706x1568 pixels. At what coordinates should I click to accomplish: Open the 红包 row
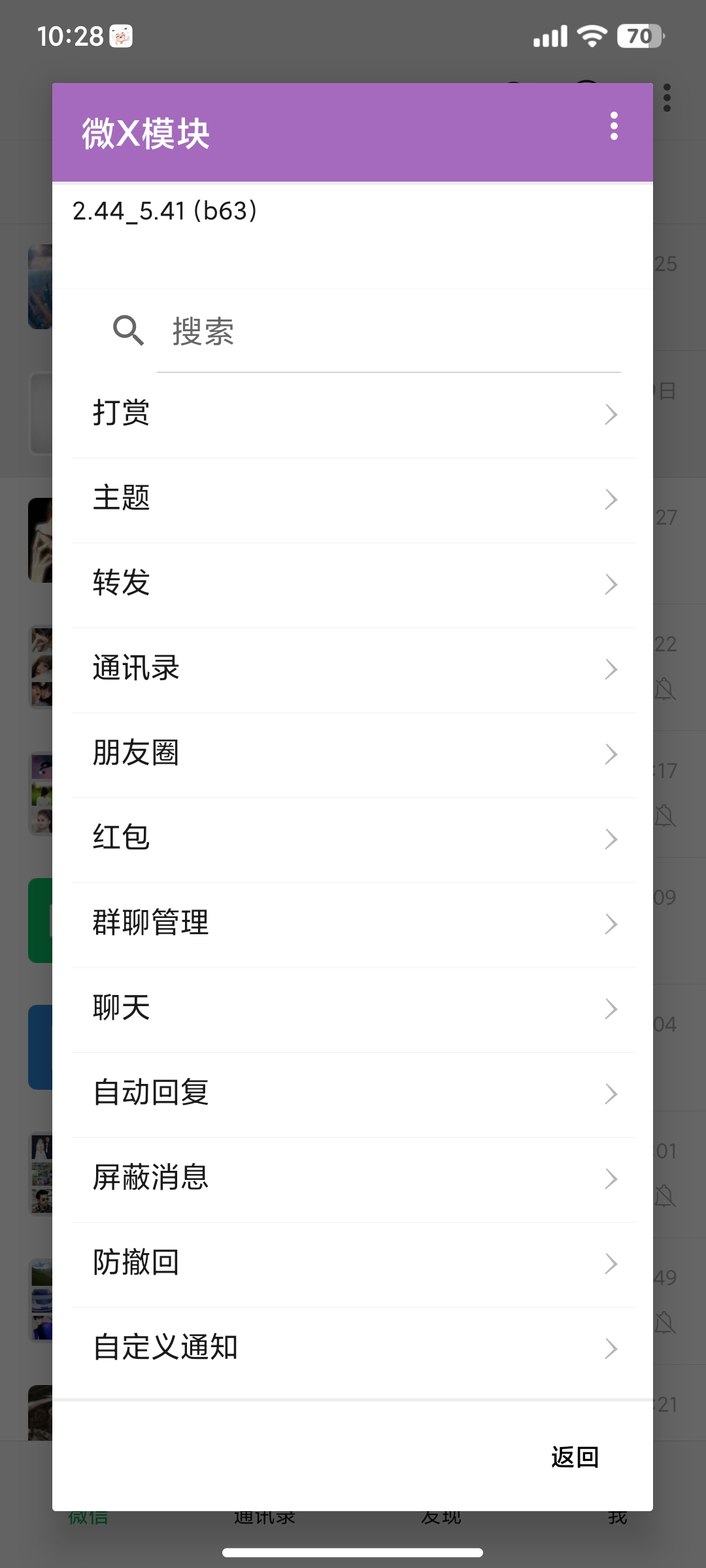click(x=353, y=840)
